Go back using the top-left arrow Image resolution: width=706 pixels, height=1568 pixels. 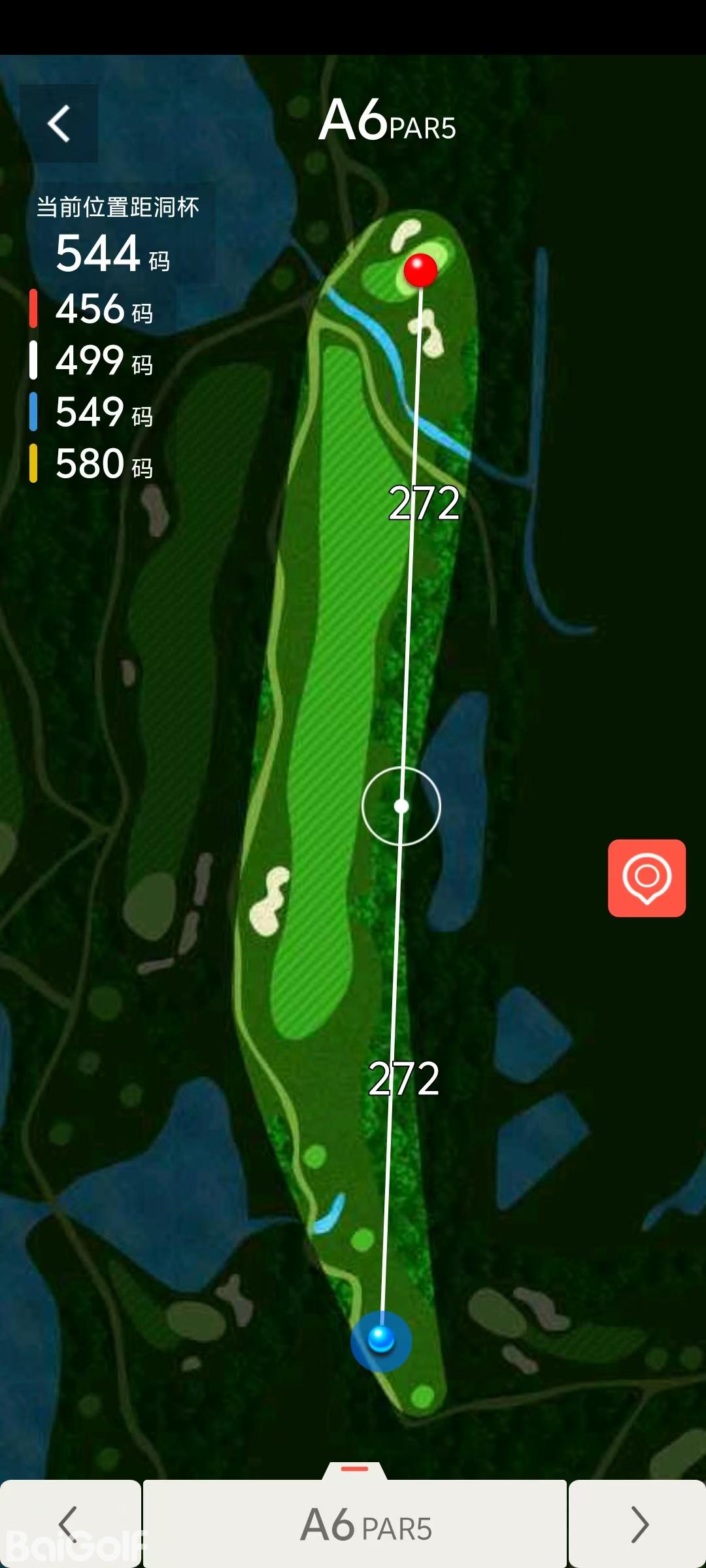click(59, 123)
